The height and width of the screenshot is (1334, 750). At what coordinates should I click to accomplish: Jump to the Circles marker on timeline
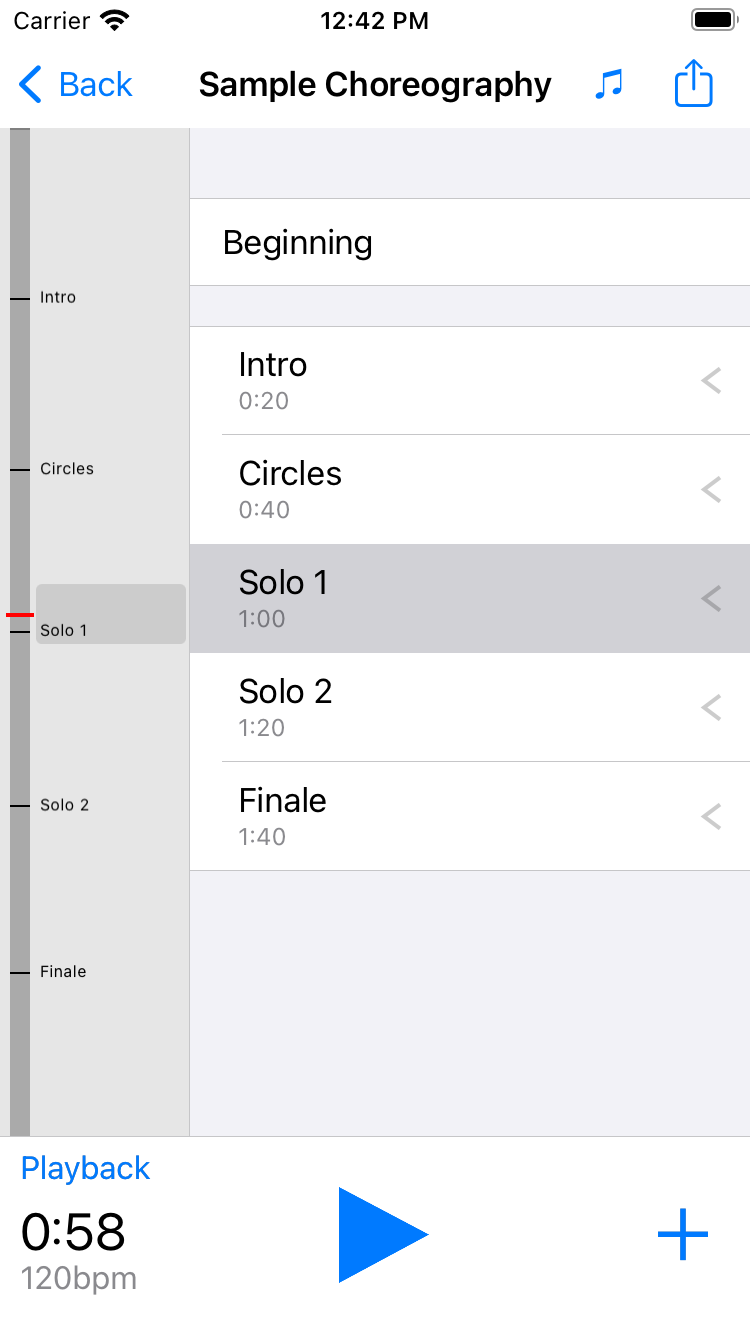pos(67,469)
